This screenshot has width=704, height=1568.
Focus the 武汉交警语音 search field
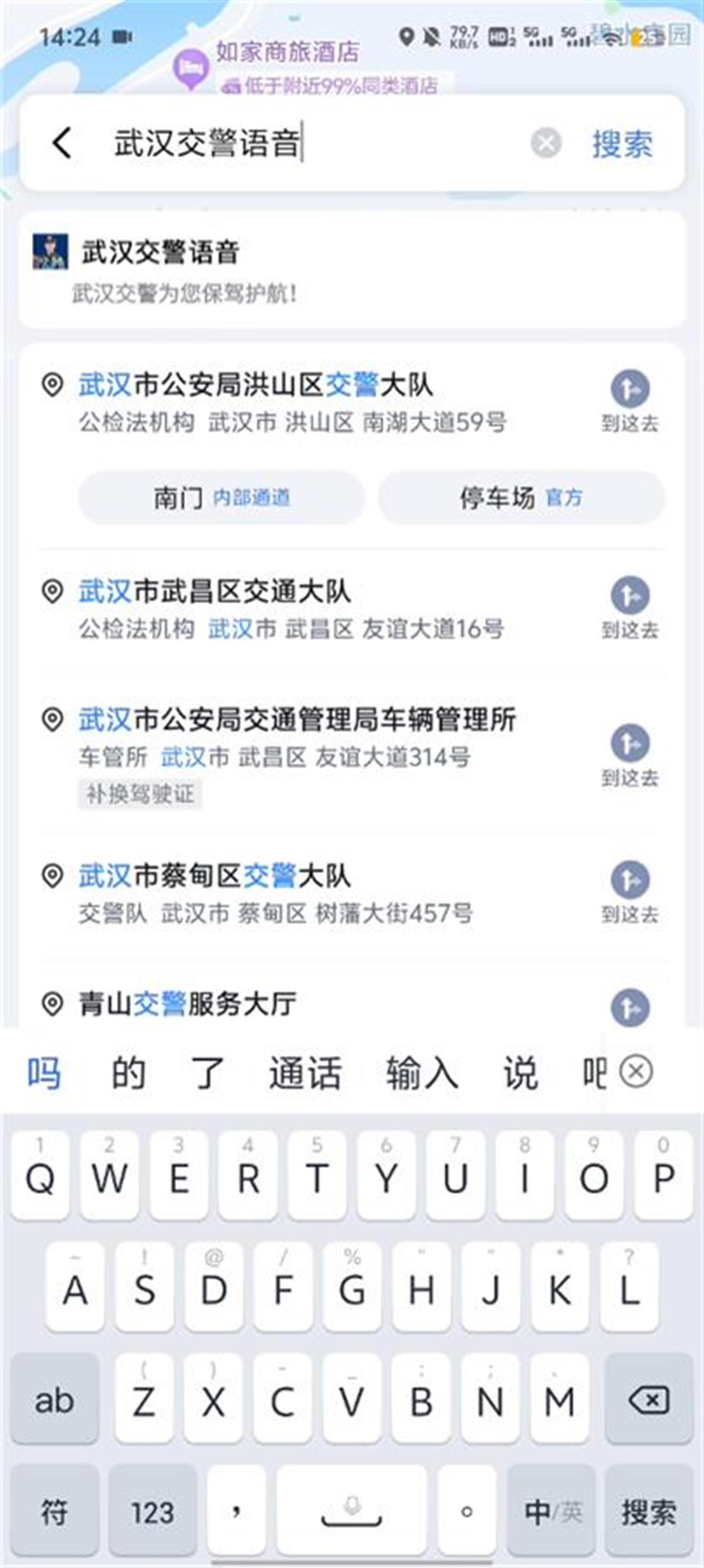(304, 144)
